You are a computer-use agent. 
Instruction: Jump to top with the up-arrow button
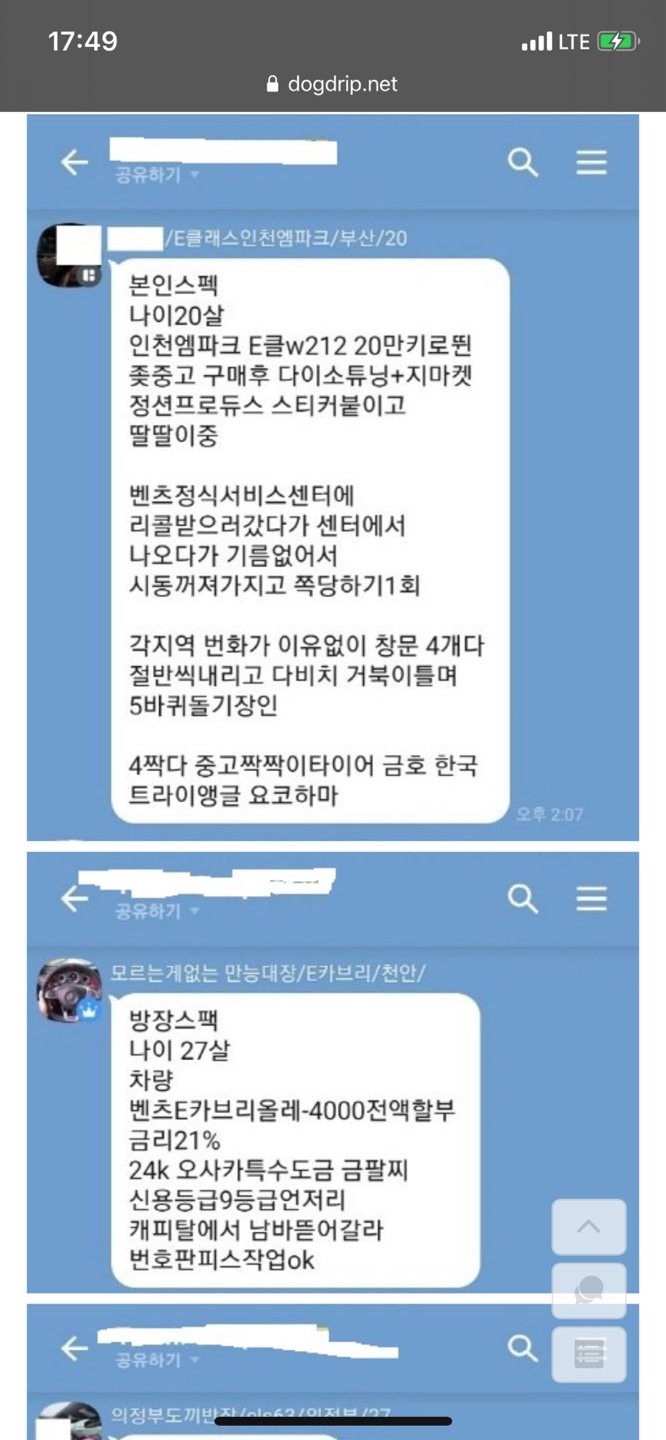(x=589, y=1227)
